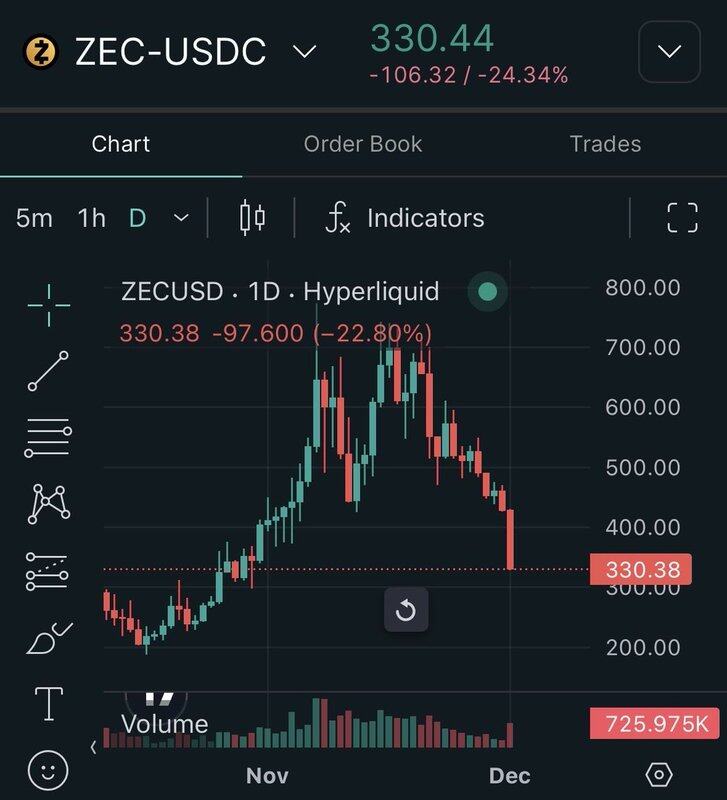Open chart settings gear
The width and height of the screenshot is (727, 800).
[x=658, y=774]
